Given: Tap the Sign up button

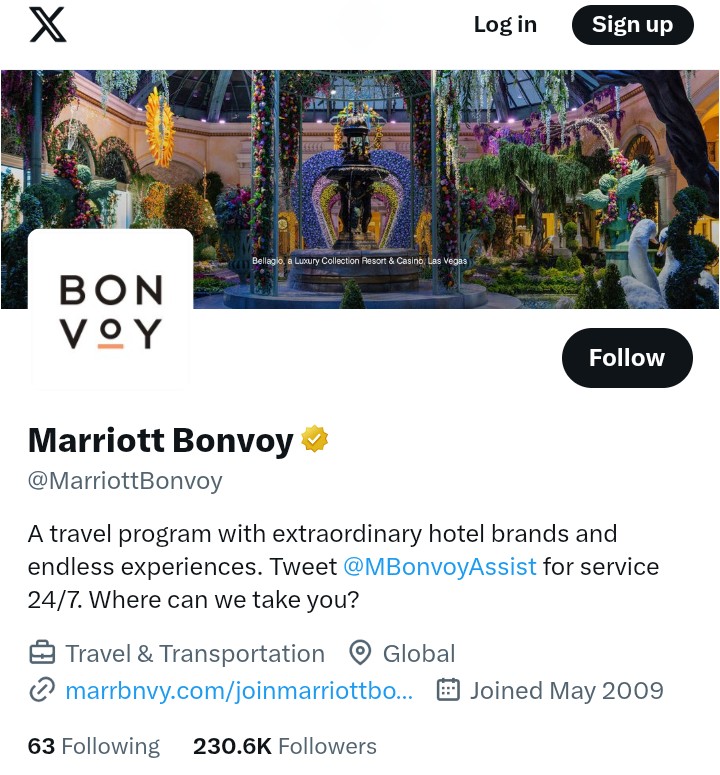Looking at the screenshot, I should 632,25.
